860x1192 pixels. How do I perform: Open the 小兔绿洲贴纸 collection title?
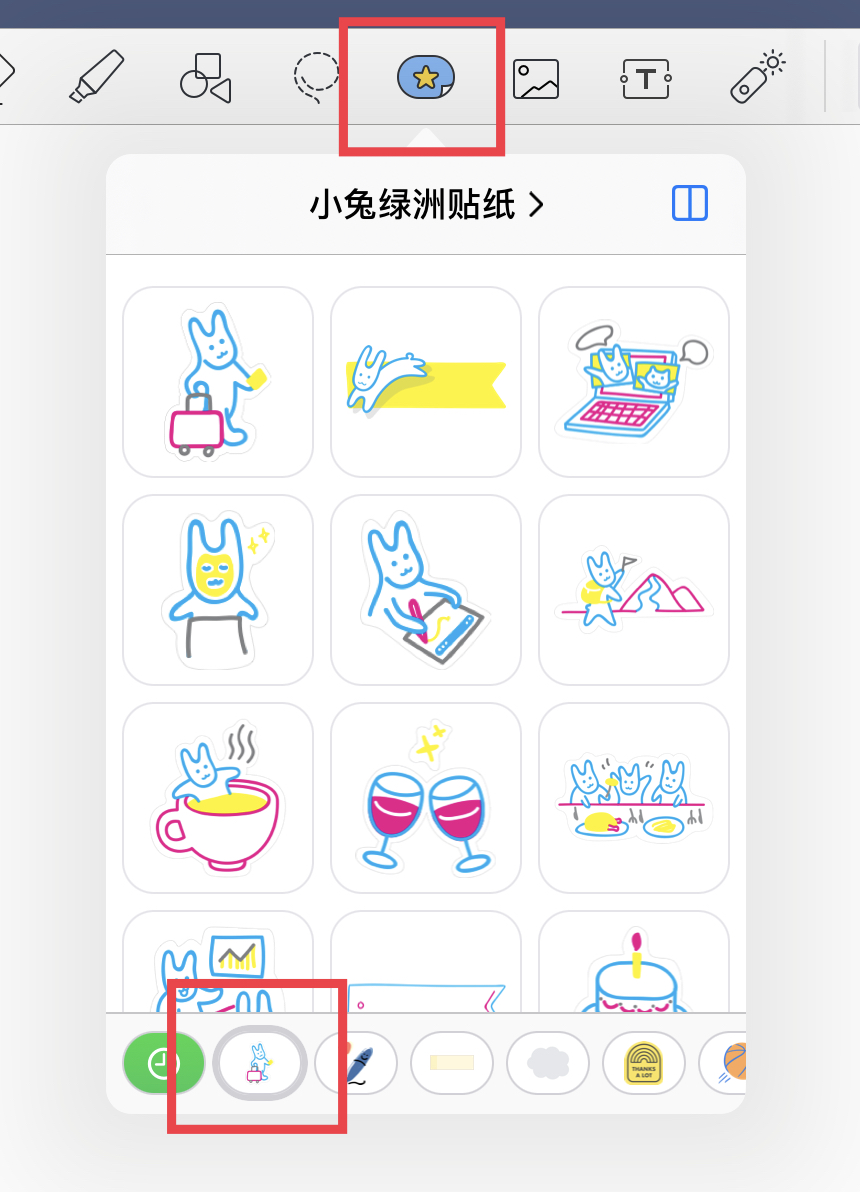coord(426,205)
